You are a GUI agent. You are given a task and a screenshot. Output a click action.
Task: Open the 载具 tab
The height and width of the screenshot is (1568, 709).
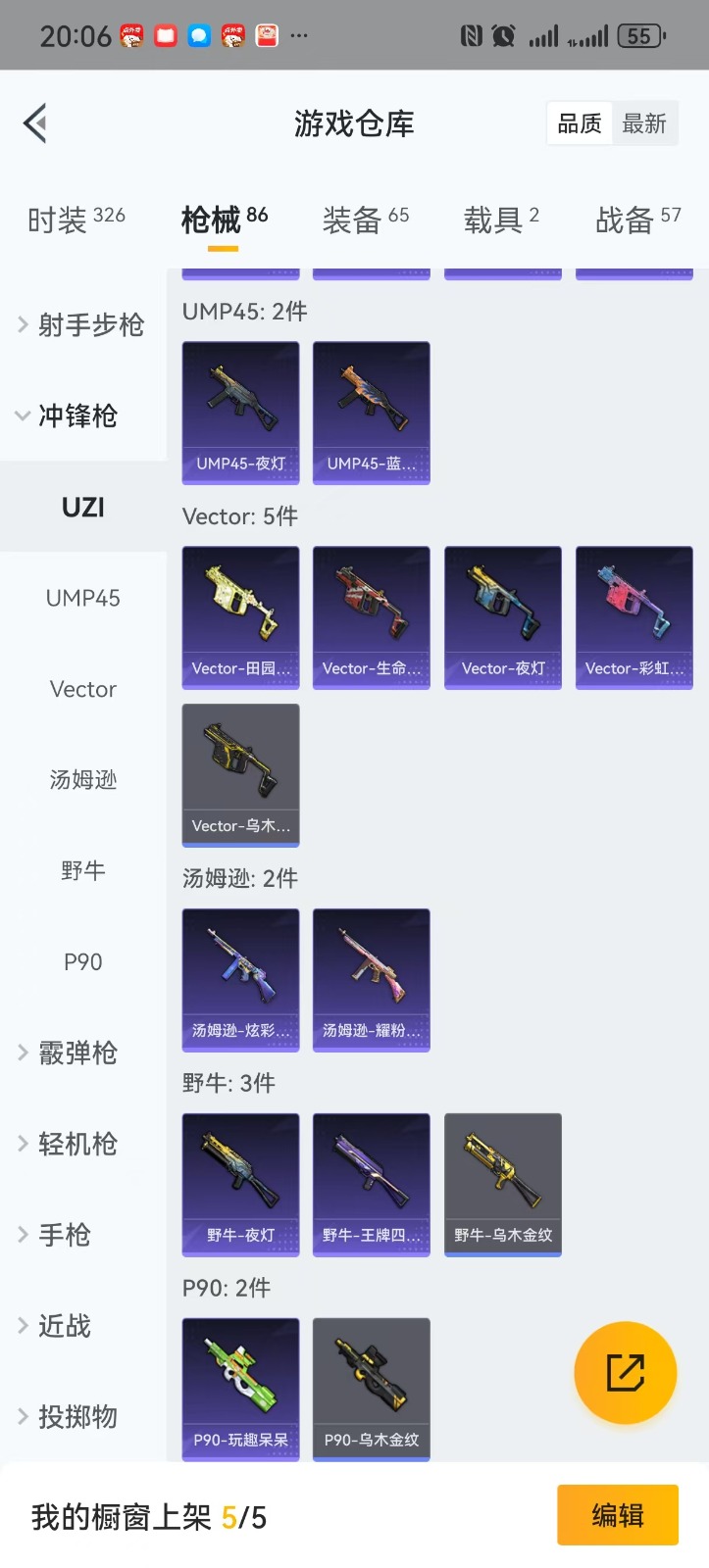501,220
